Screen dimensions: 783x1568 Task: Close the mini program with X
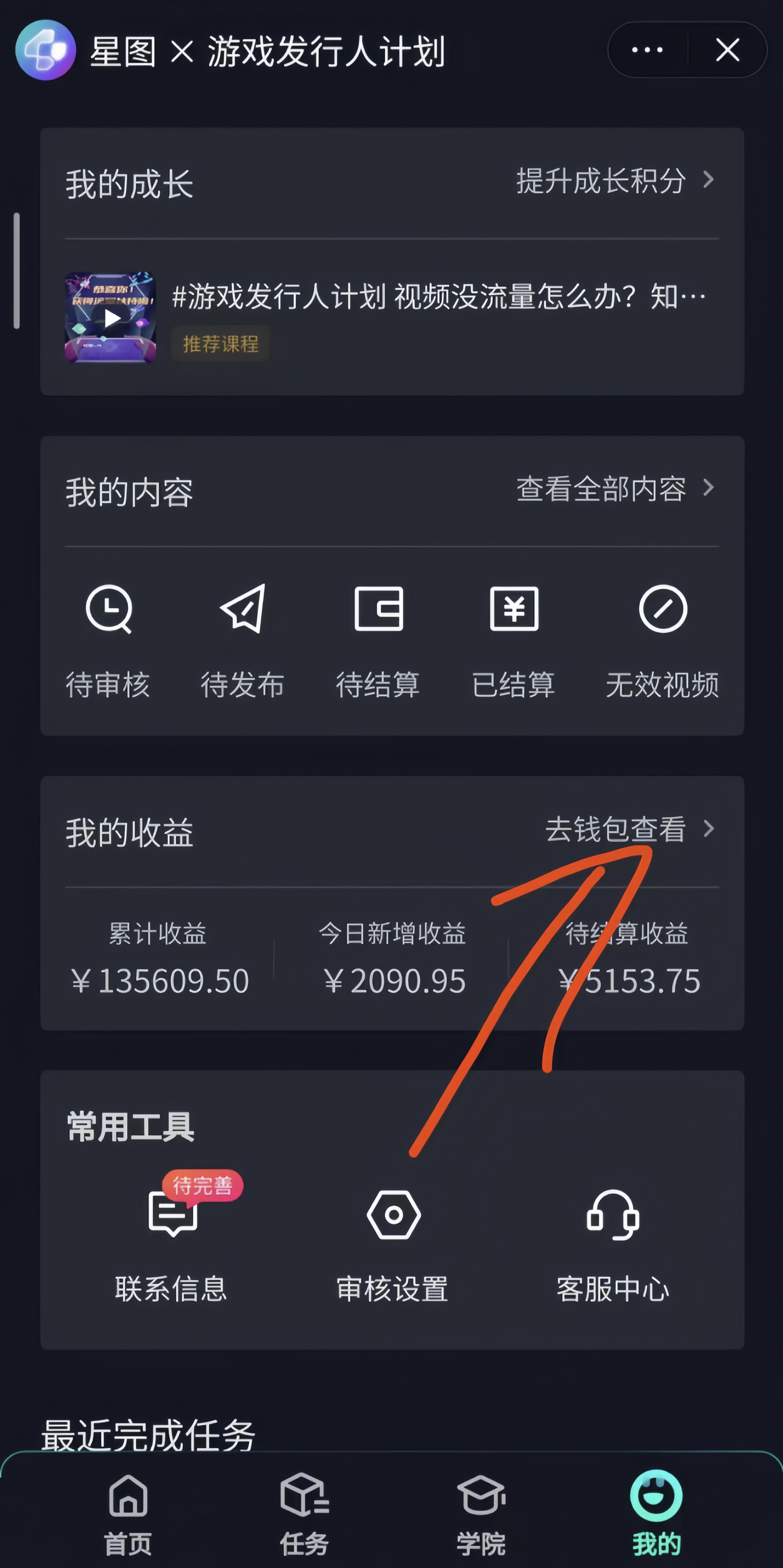(x=727, y=50)
